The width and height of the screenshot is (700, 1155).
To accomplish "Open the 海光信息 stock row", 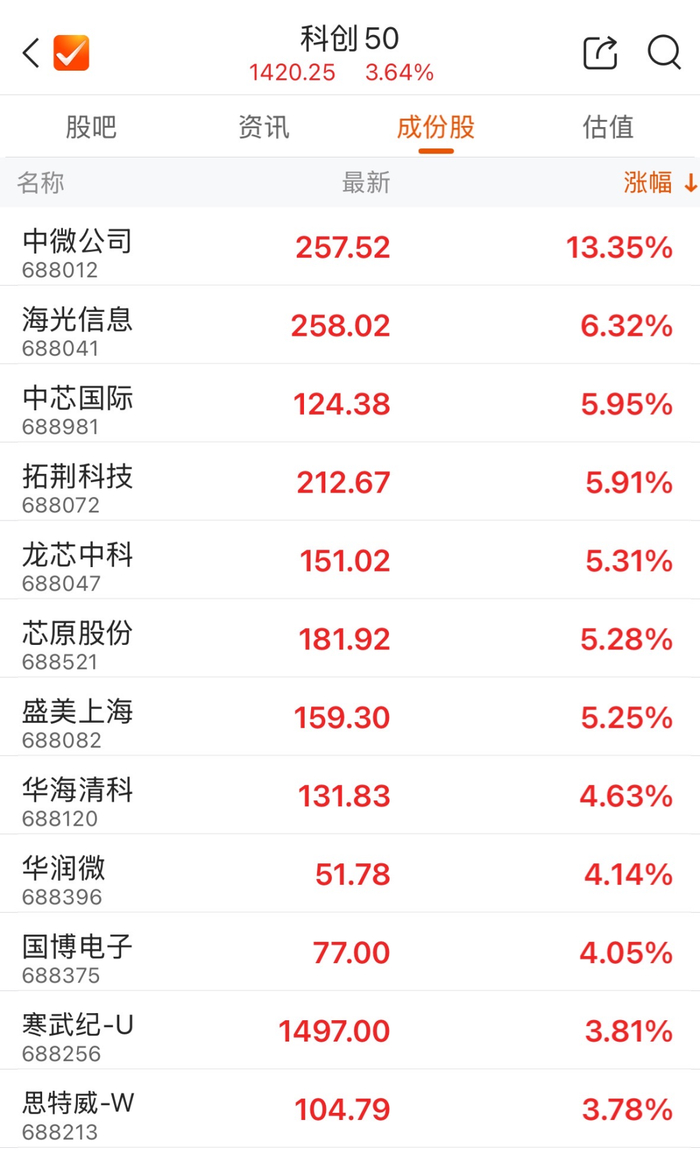I will (350, 325).
